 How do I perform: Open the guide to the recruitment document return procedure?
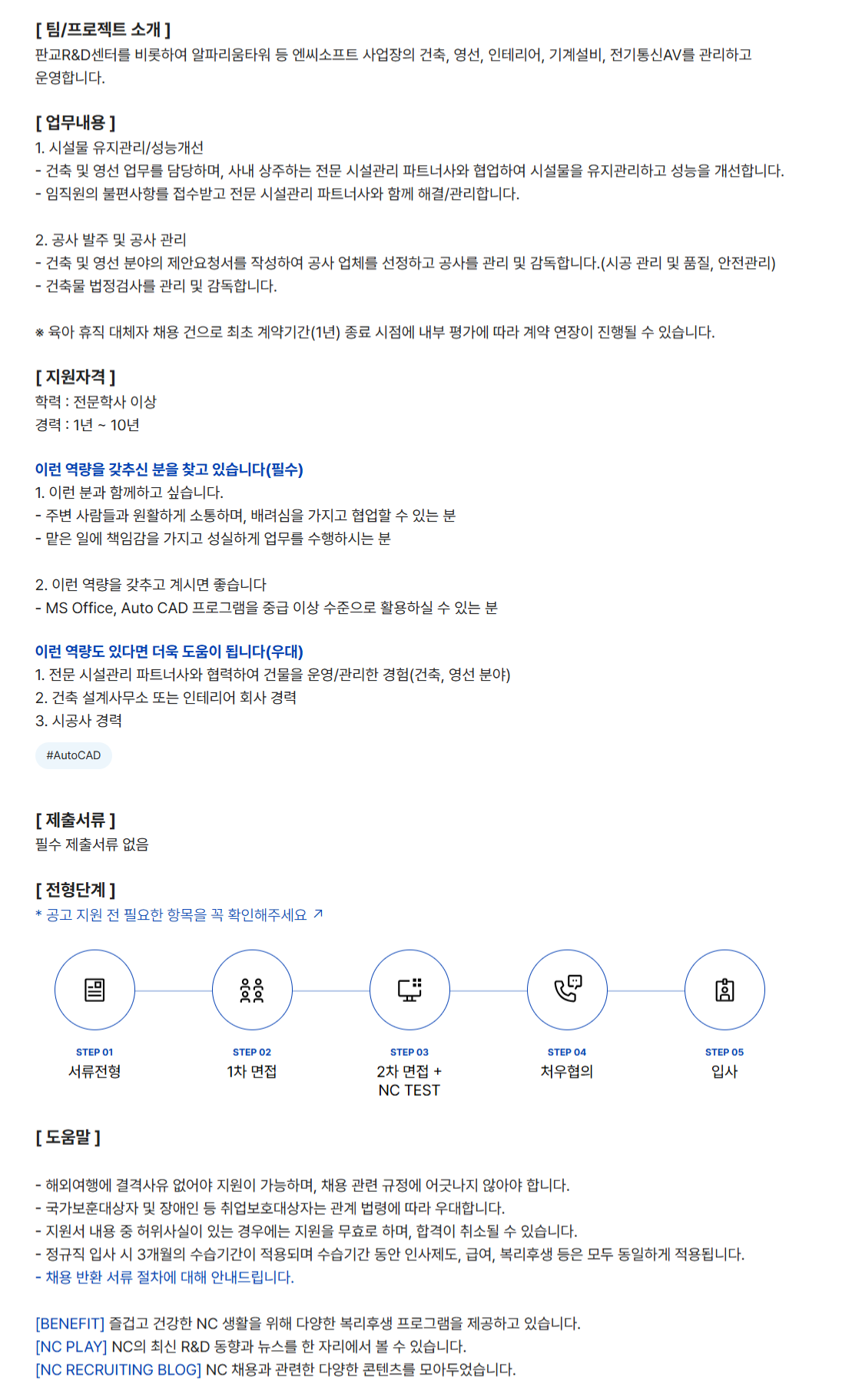[x=165, y=1277]
